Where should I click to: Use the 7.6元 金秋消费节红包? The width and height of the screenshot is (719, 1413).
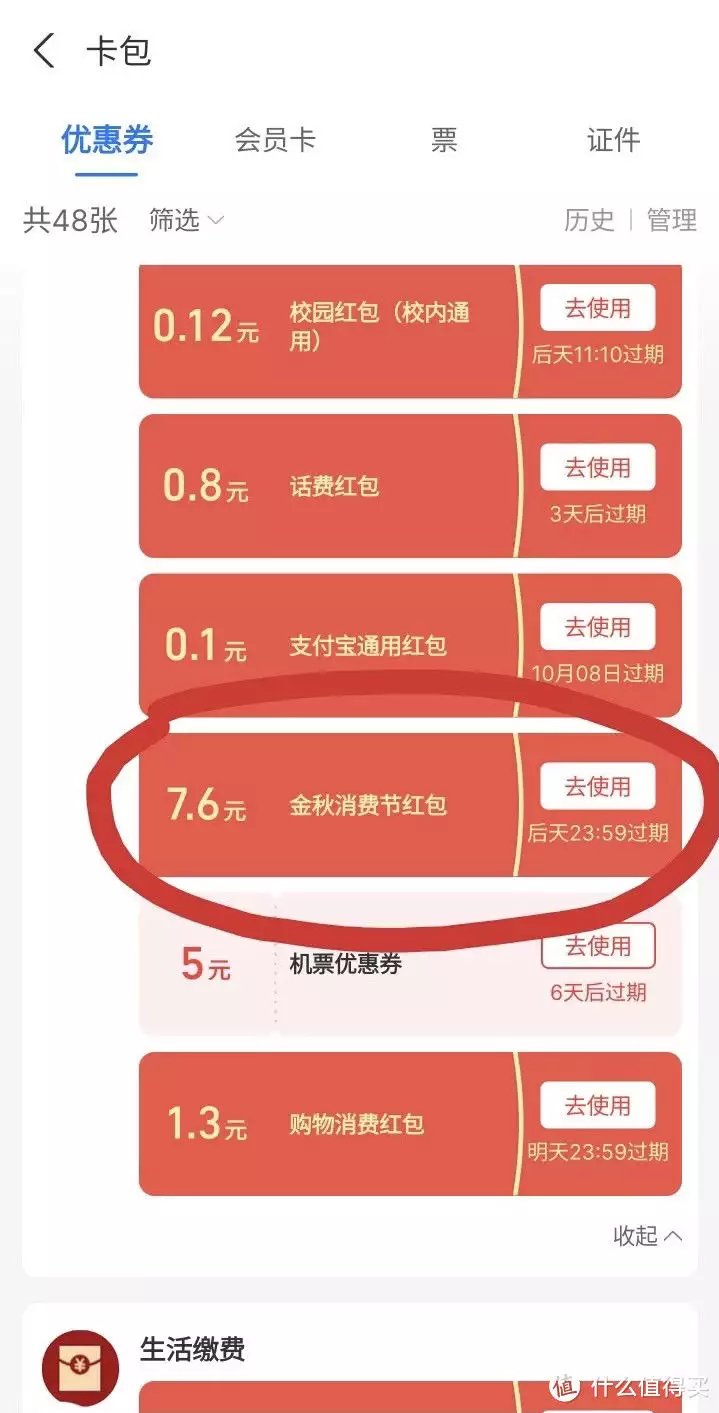point(598,786)
